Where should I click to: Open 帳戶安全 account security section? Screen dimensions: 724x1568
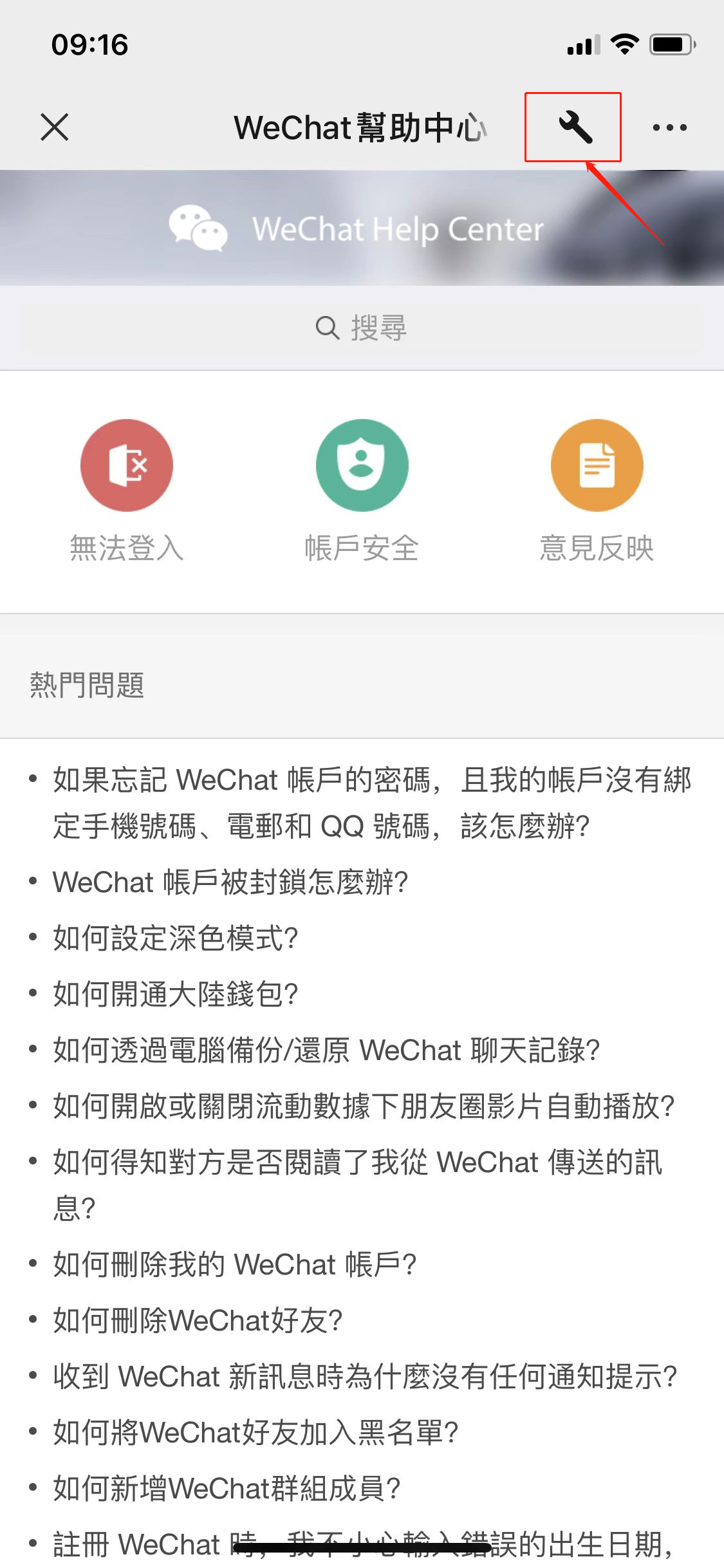click(362, 490)
